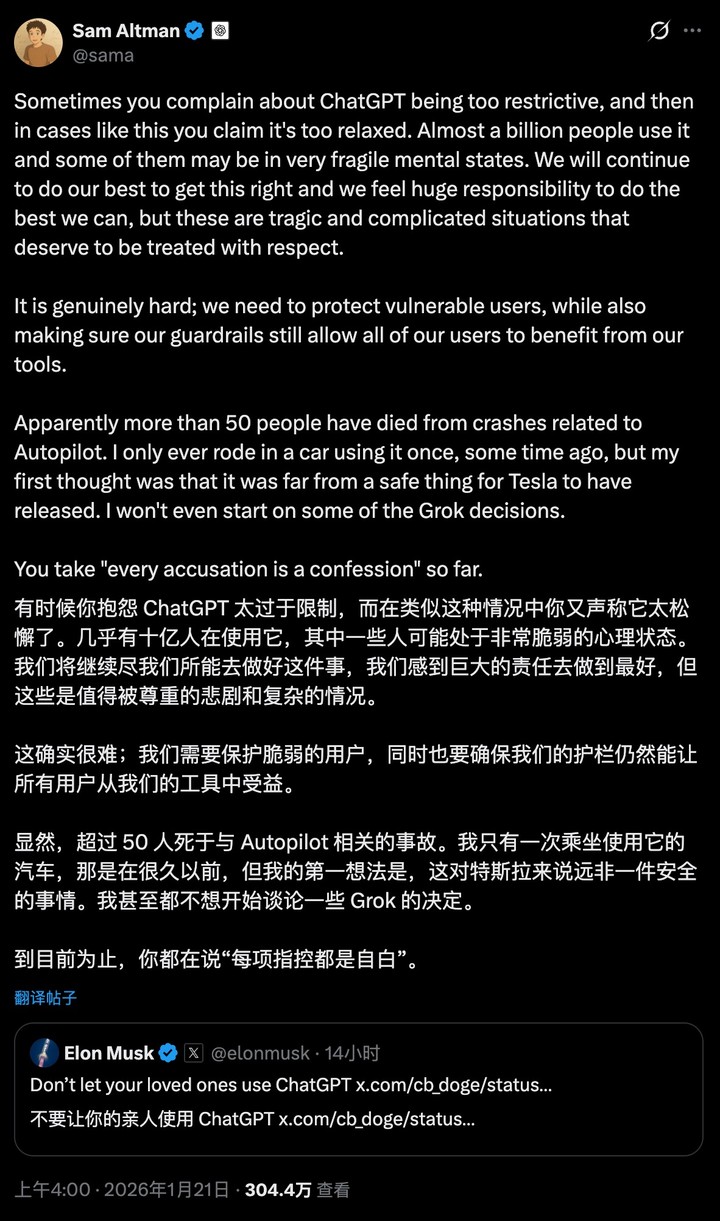This screenshot has height=1221, width=720.
Task: Tap the 翻译帖子 translate link
Action: [x=46, y=997]
